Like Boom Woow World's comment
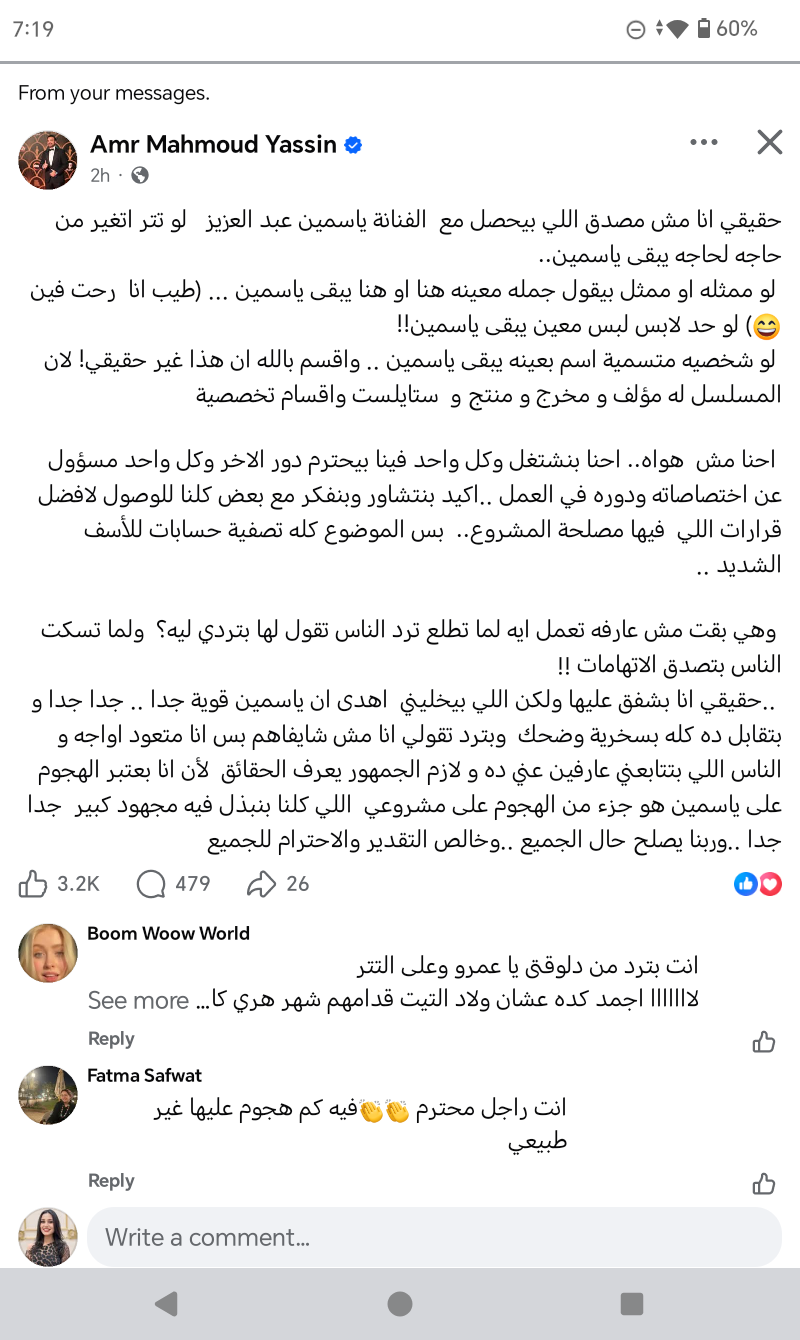Viewport: 800px width, 1340px height. [x=764, y=1042]
